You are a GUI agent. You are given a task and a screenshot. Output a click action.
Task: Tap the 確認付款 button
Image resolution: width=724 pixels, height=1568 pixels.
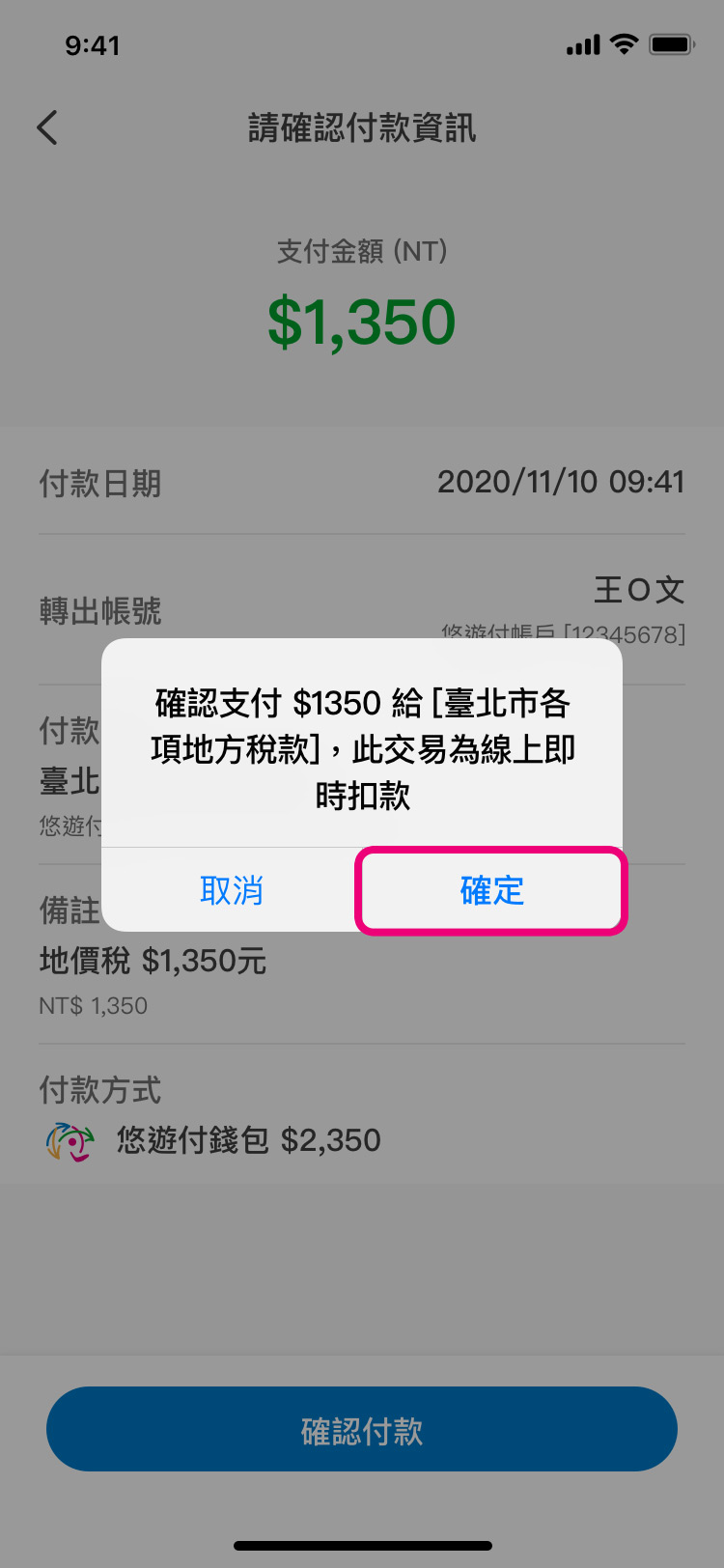click(362, 1430)
